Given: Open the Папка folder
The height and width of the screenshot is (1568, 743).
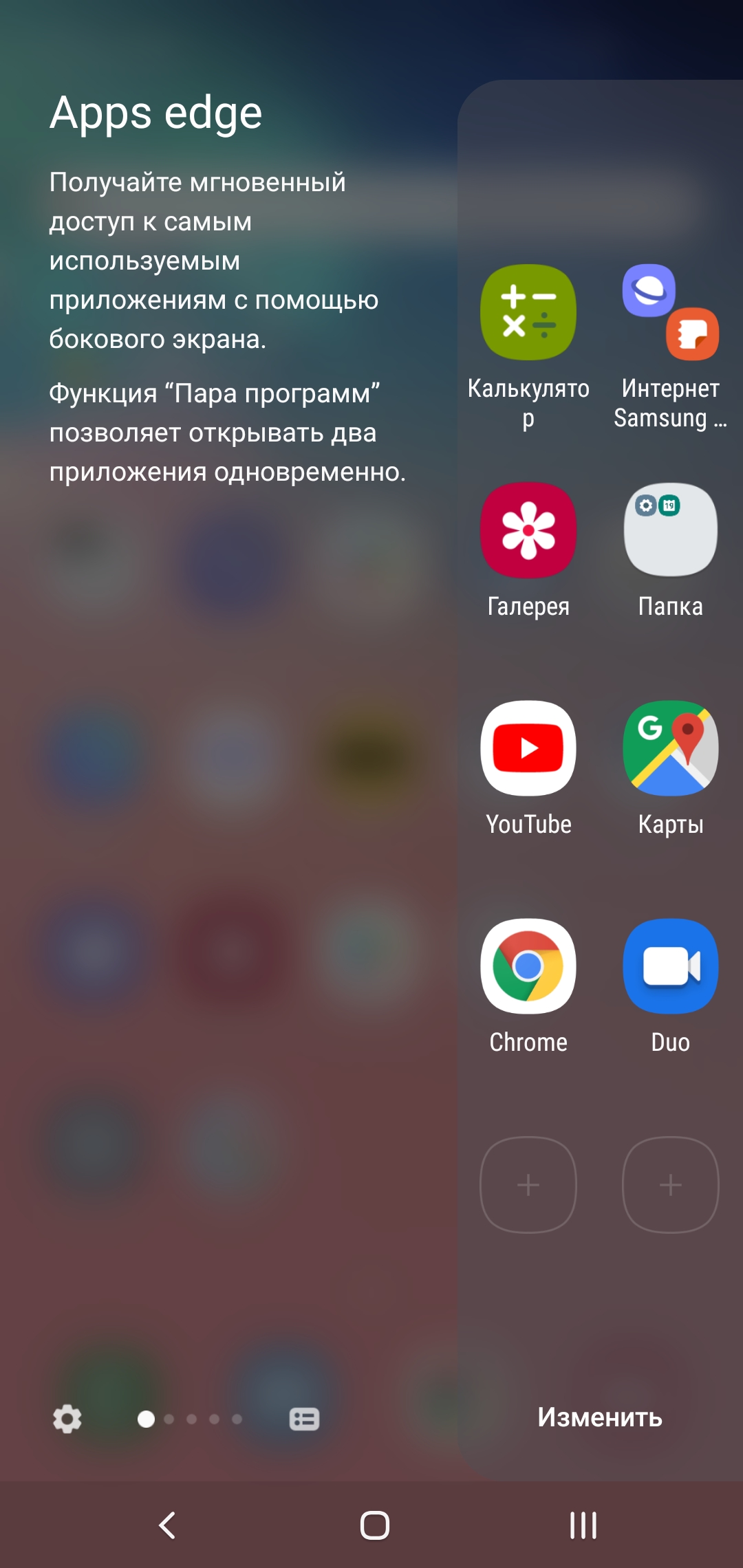Looking at the screenshot, I should (x=671, y=530).
